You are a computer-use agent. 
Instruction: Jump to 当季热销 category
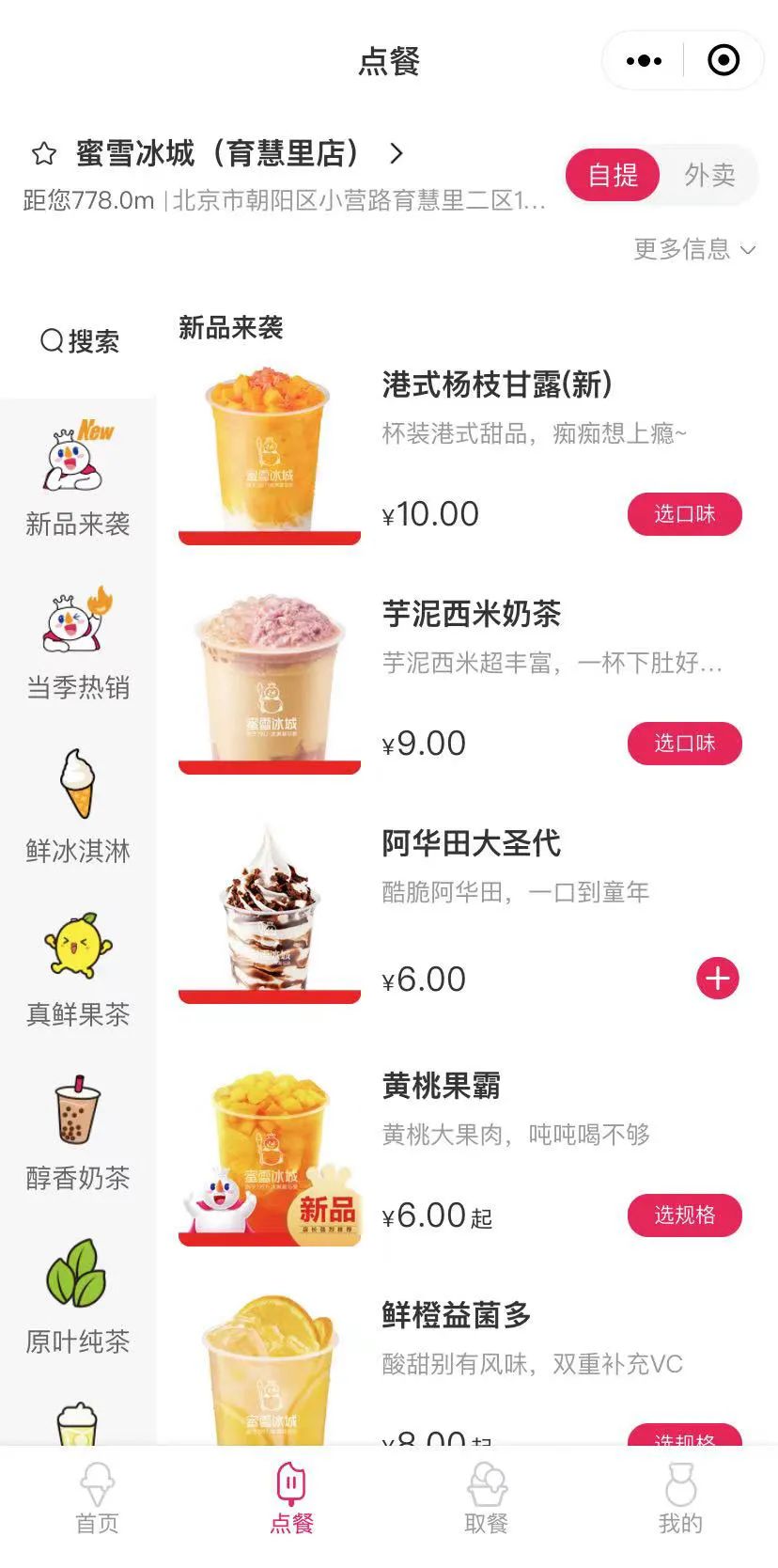(x=78, y=645)
